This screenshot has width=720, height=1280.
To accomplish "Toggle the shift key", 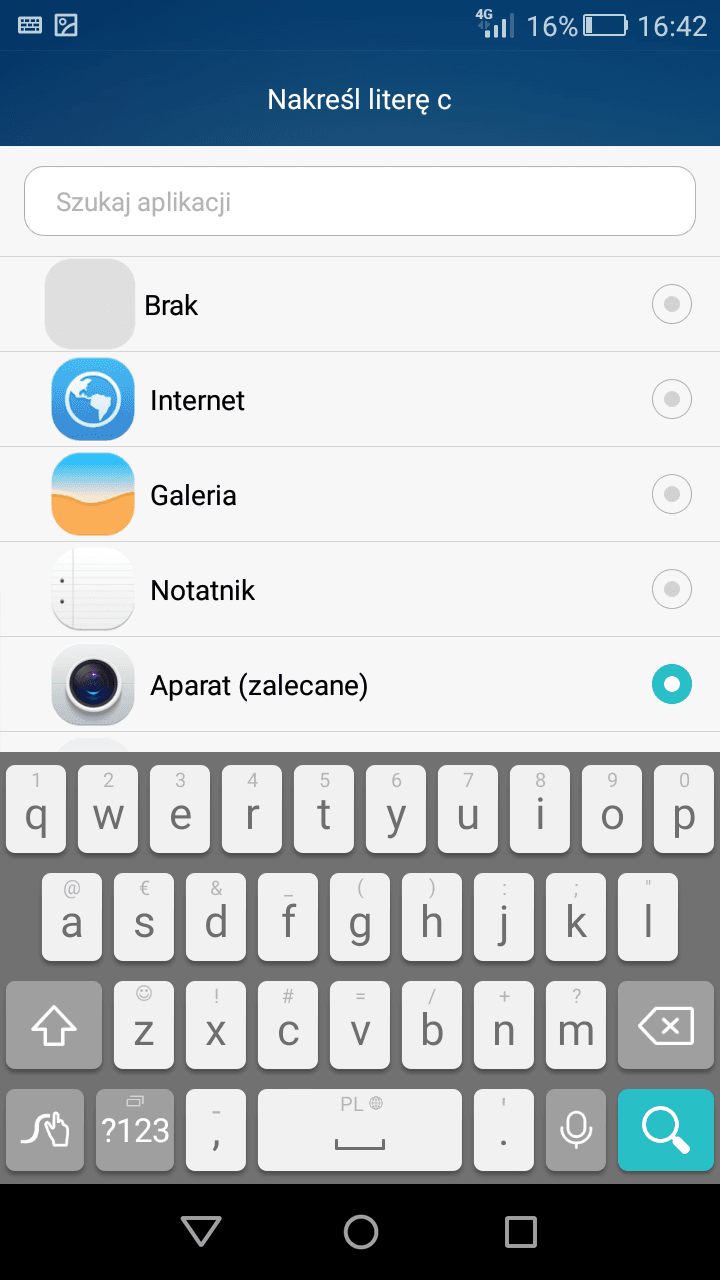I will [x=54, y=1024].
